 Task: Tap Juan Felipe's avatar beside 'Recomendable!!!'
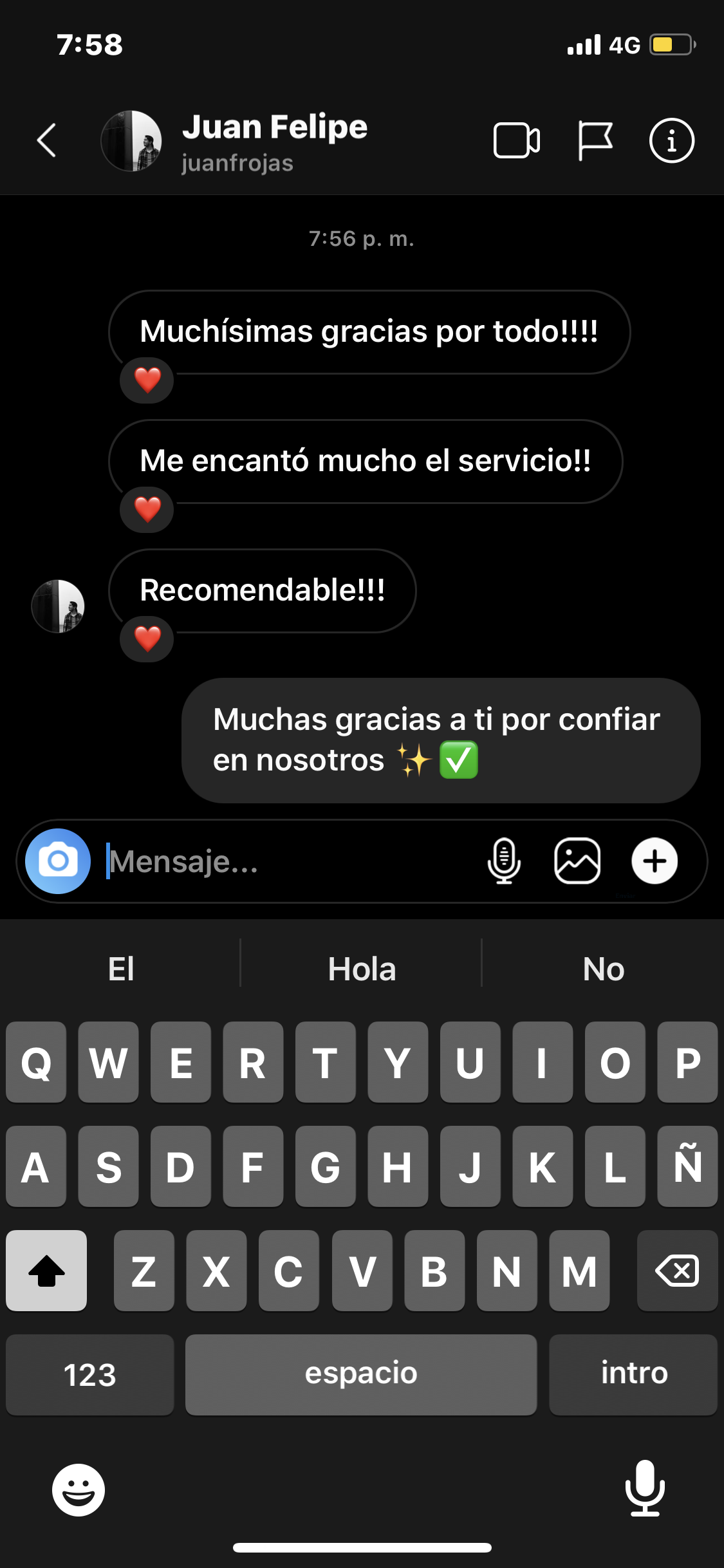point(59,606)
